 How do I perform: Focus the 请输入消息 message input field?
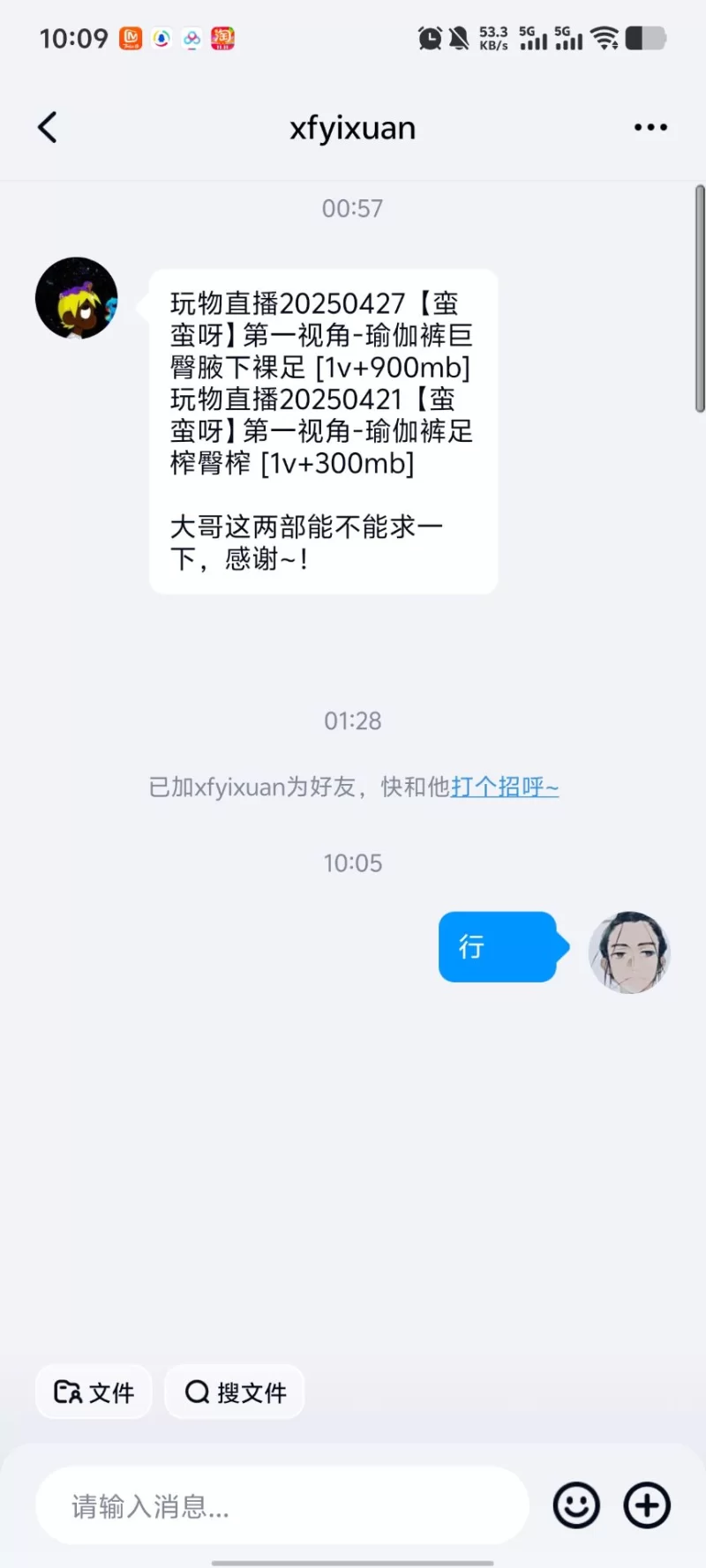pyautogui.click(x=282, y=1505)
